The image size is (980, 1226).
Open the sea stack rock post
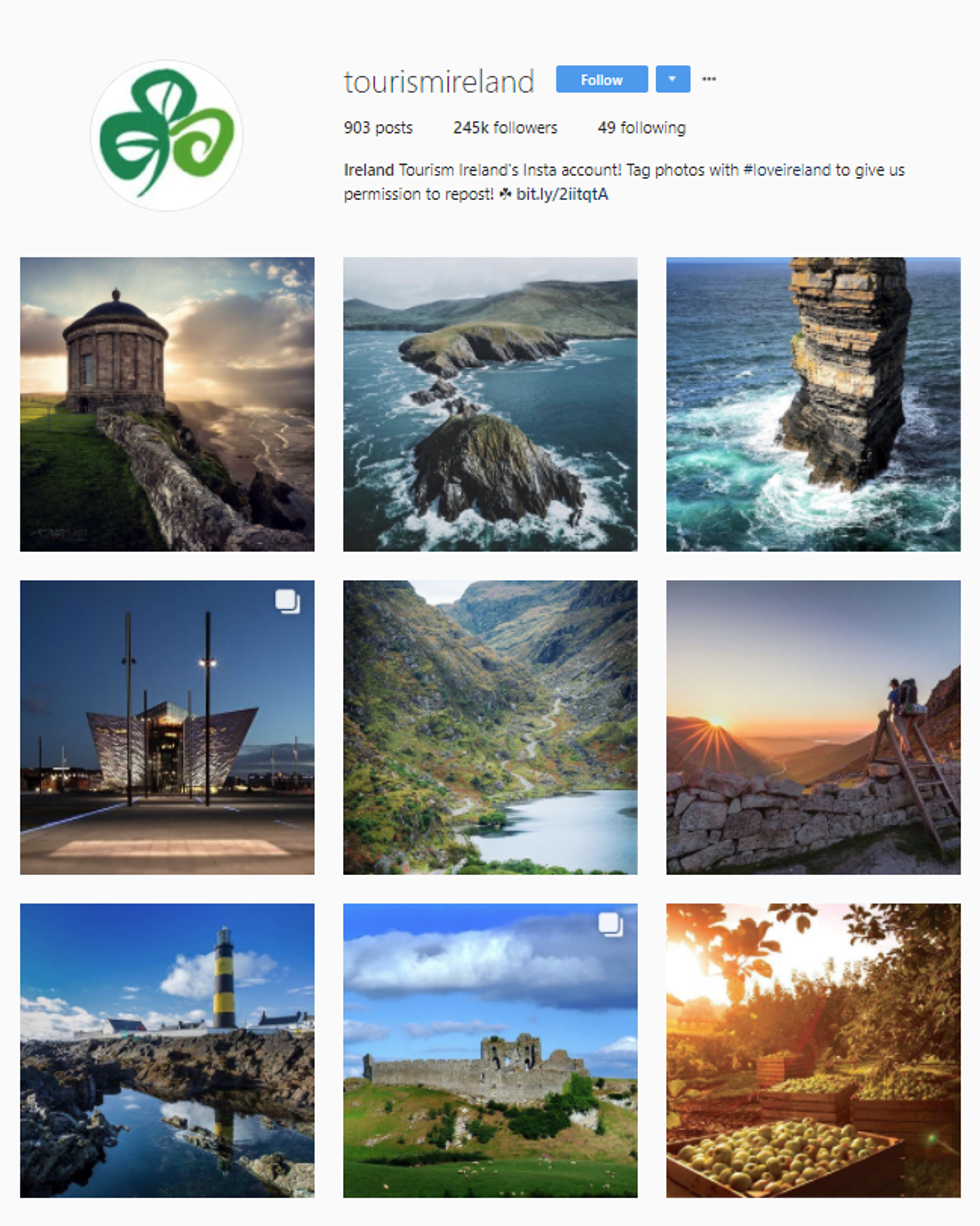813,404
